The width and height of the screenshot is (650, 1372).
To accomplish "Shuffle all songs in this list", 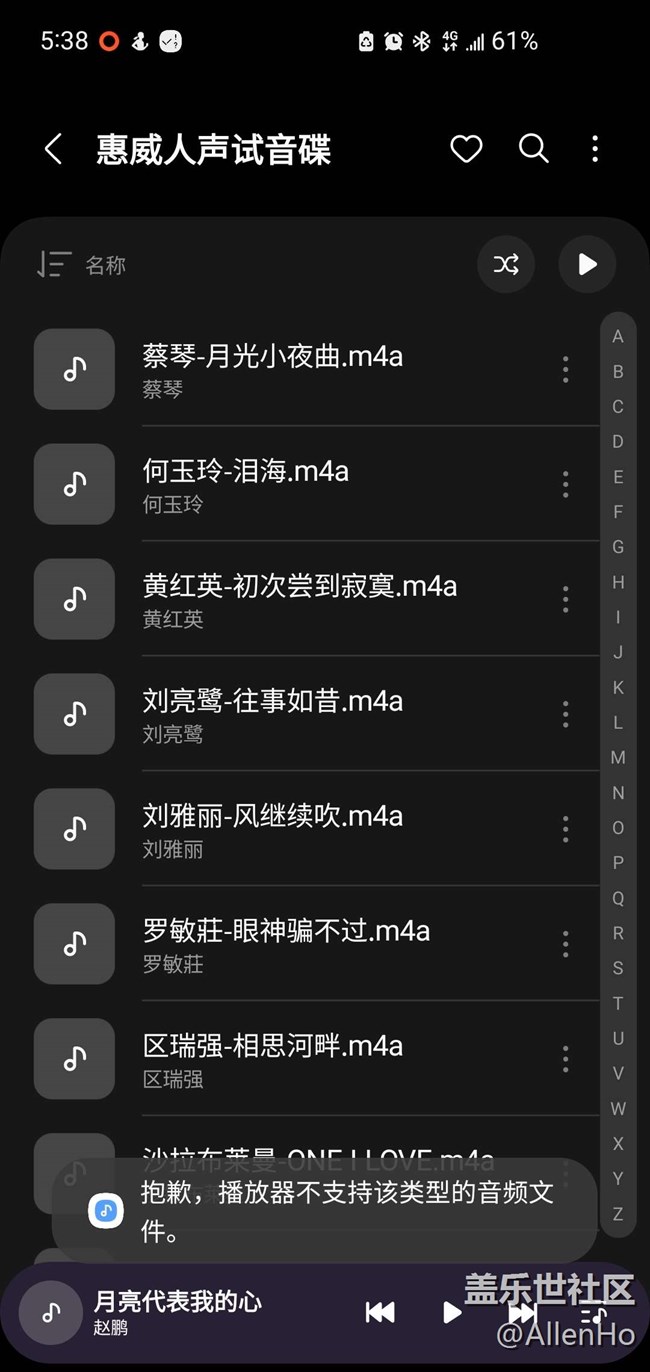I will click(506, 264).
